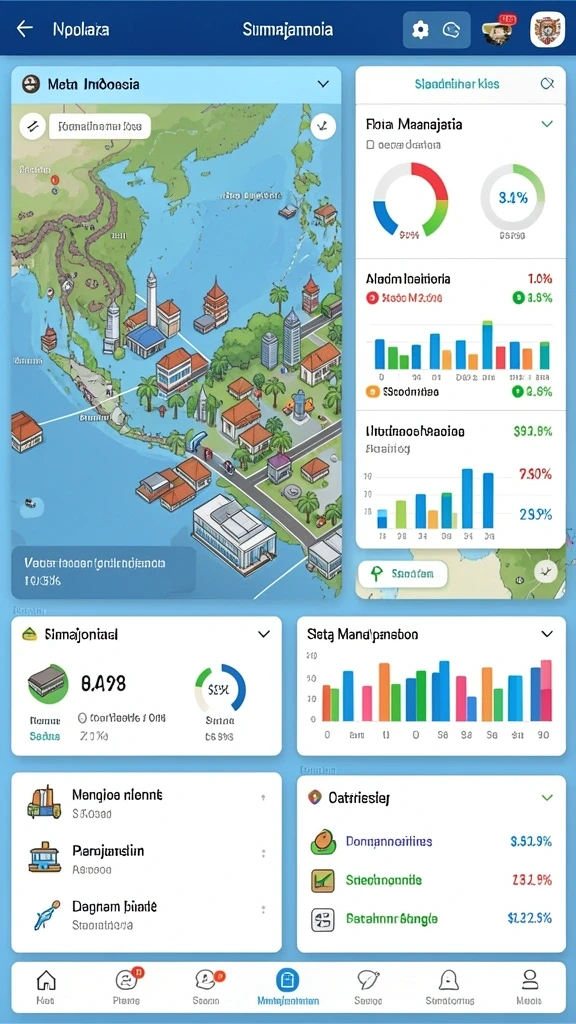Image resolution: width=576 pixels, height=1024 pixels.
Task: Collapse the Meta Indonesia map panel
Action: point(323,84)
